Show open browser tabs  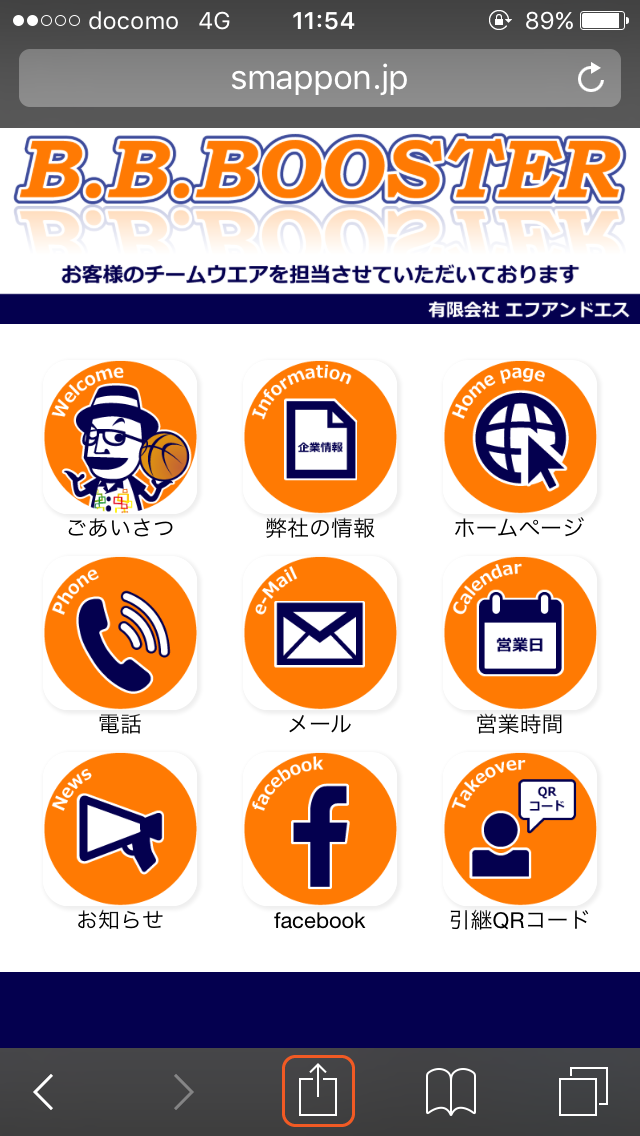[x=583, y=1091]
